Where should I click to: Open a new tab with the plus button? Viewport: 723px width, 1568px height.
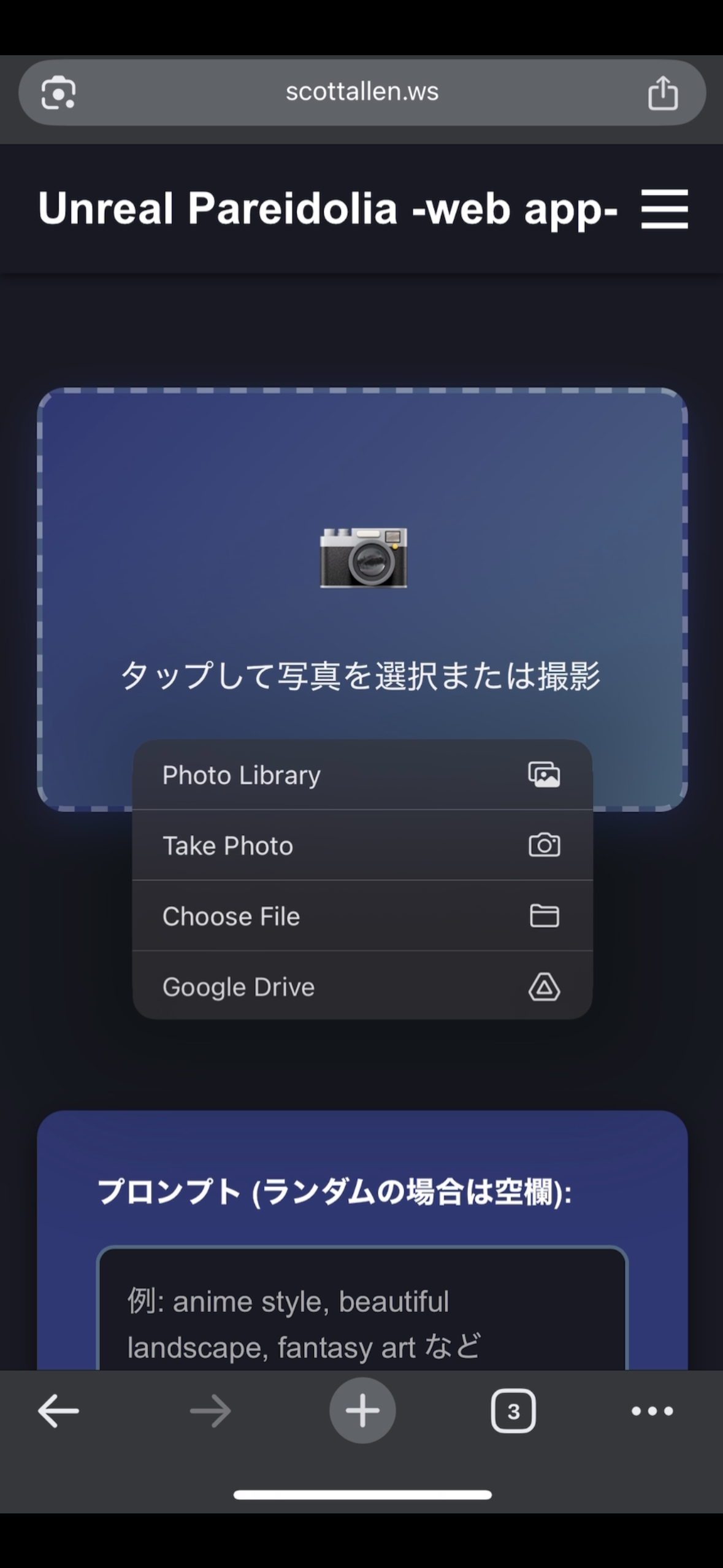point(362,1410)
